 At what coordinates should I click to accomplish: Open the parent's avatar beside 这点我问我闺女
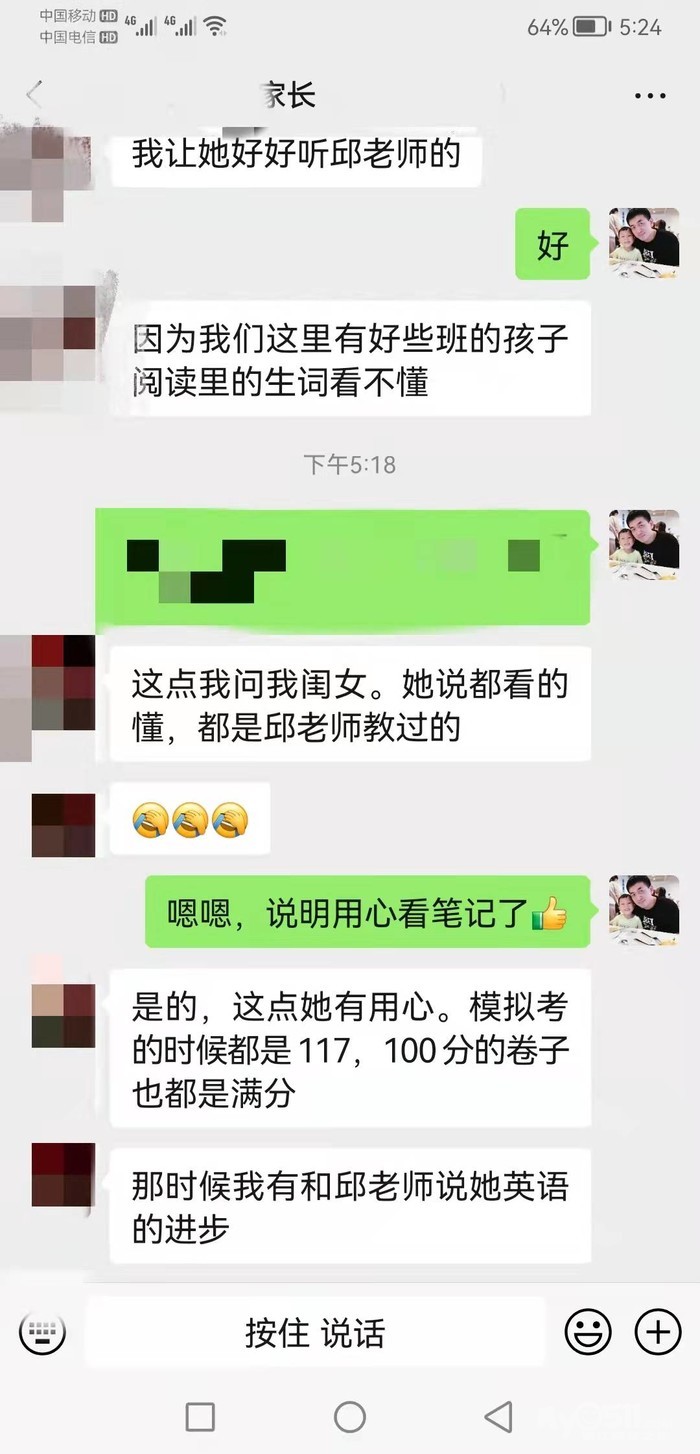[x=63, y=666]
